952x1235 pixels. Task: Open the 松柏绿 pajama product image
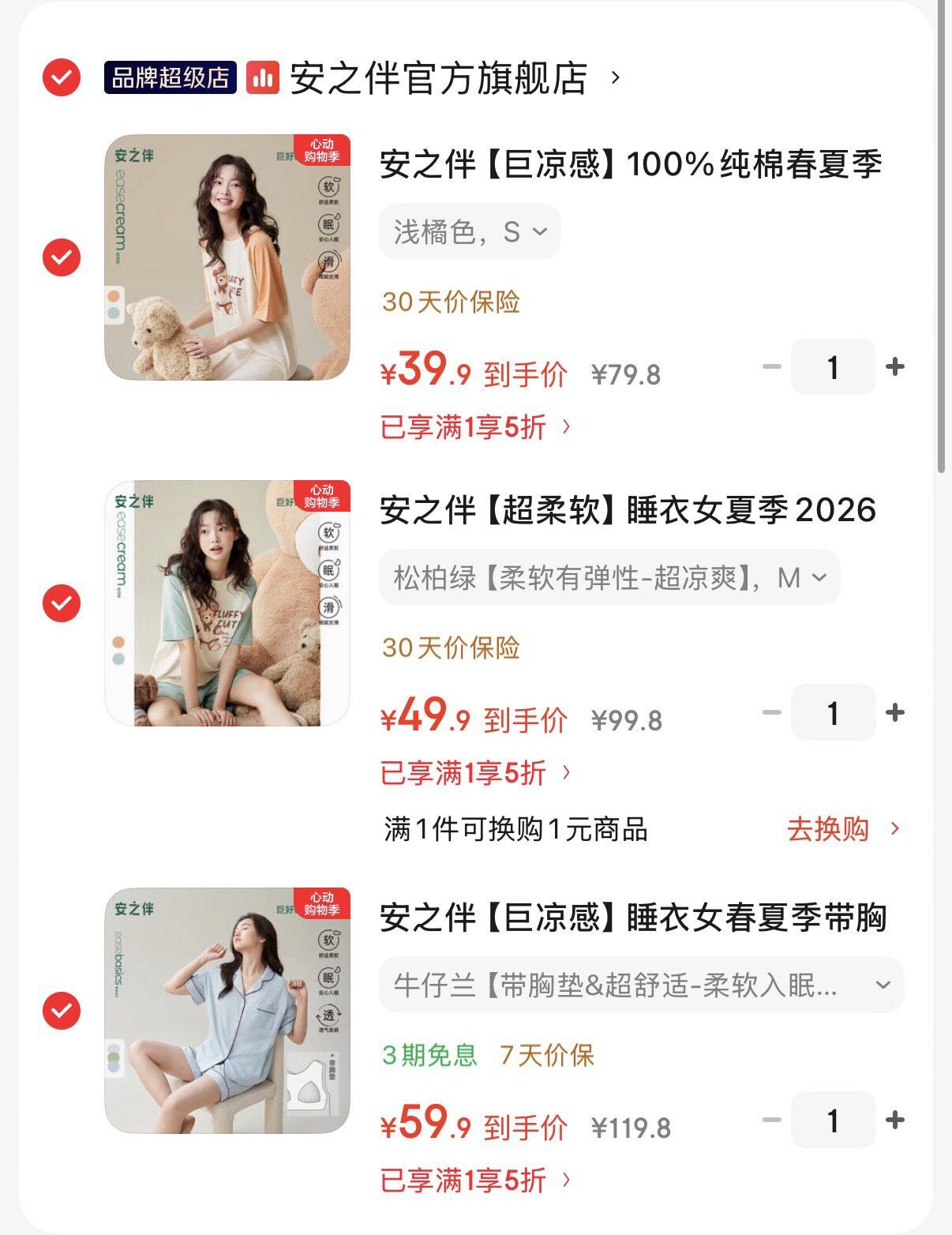(227, 603)
